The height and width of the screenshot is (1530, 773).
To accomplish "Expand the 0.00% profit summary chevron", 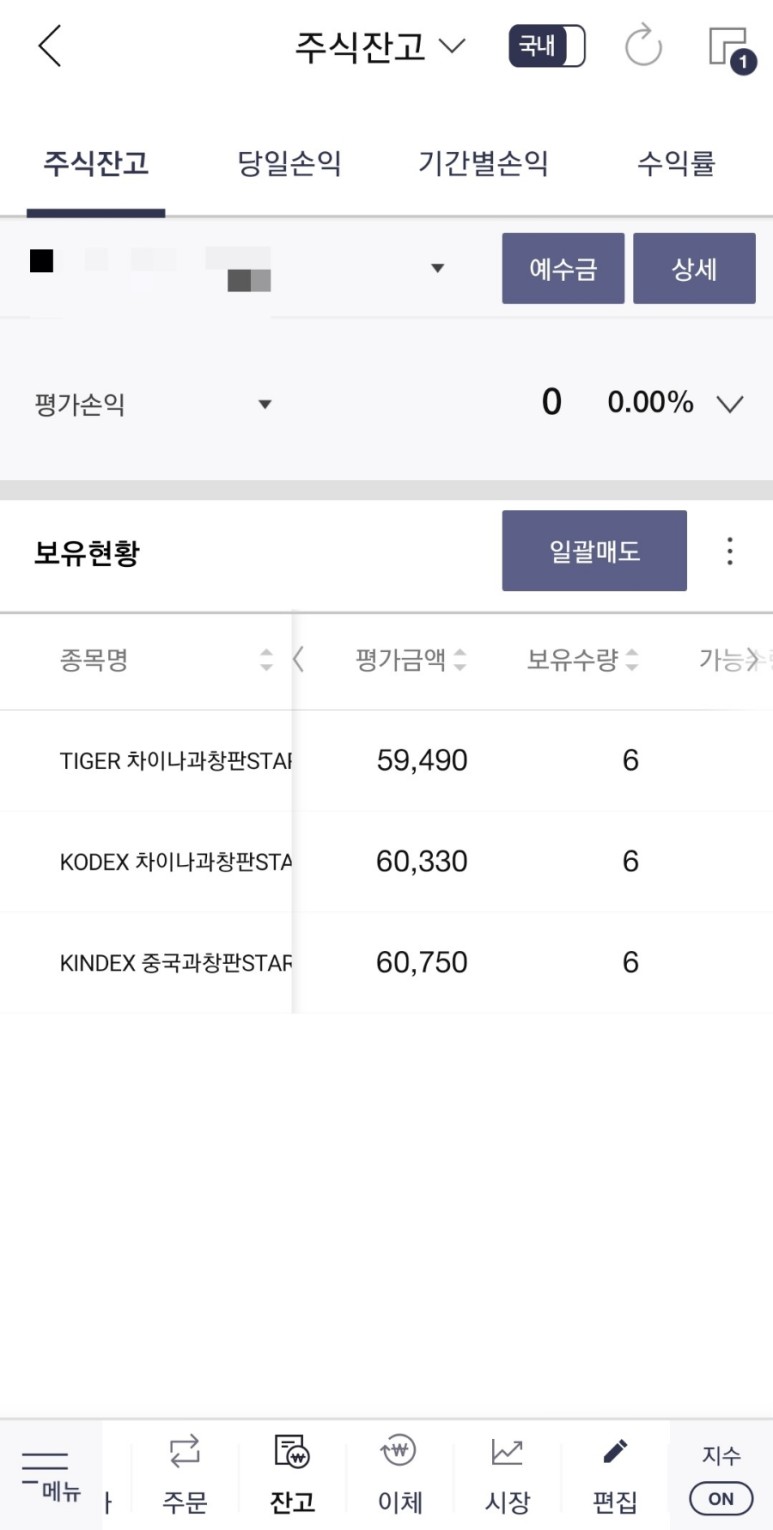I will coord(728,404).
